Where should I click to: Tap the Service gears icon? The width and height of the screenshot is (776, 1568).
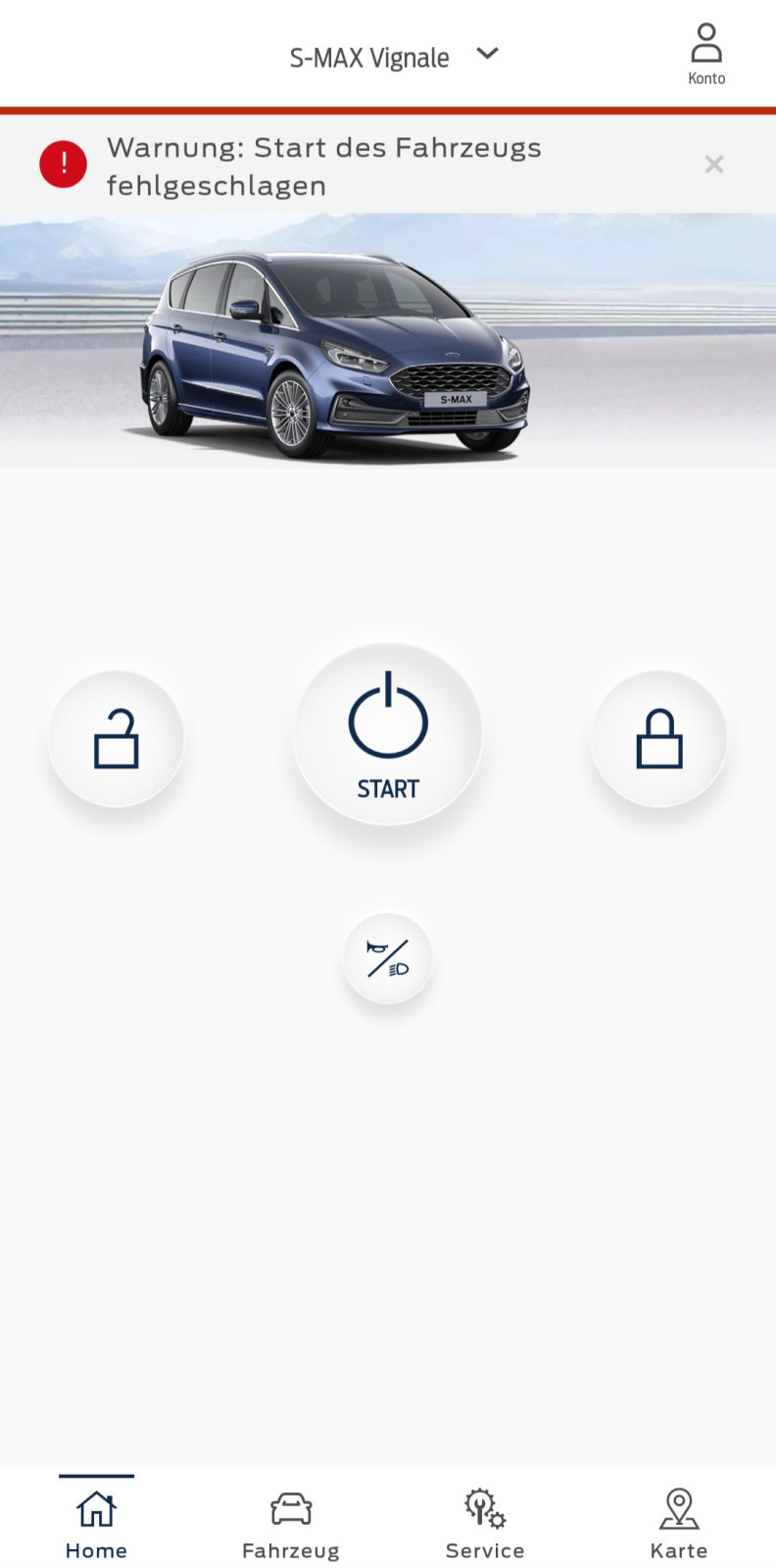pyautogui.click(x=484, y=1506)
